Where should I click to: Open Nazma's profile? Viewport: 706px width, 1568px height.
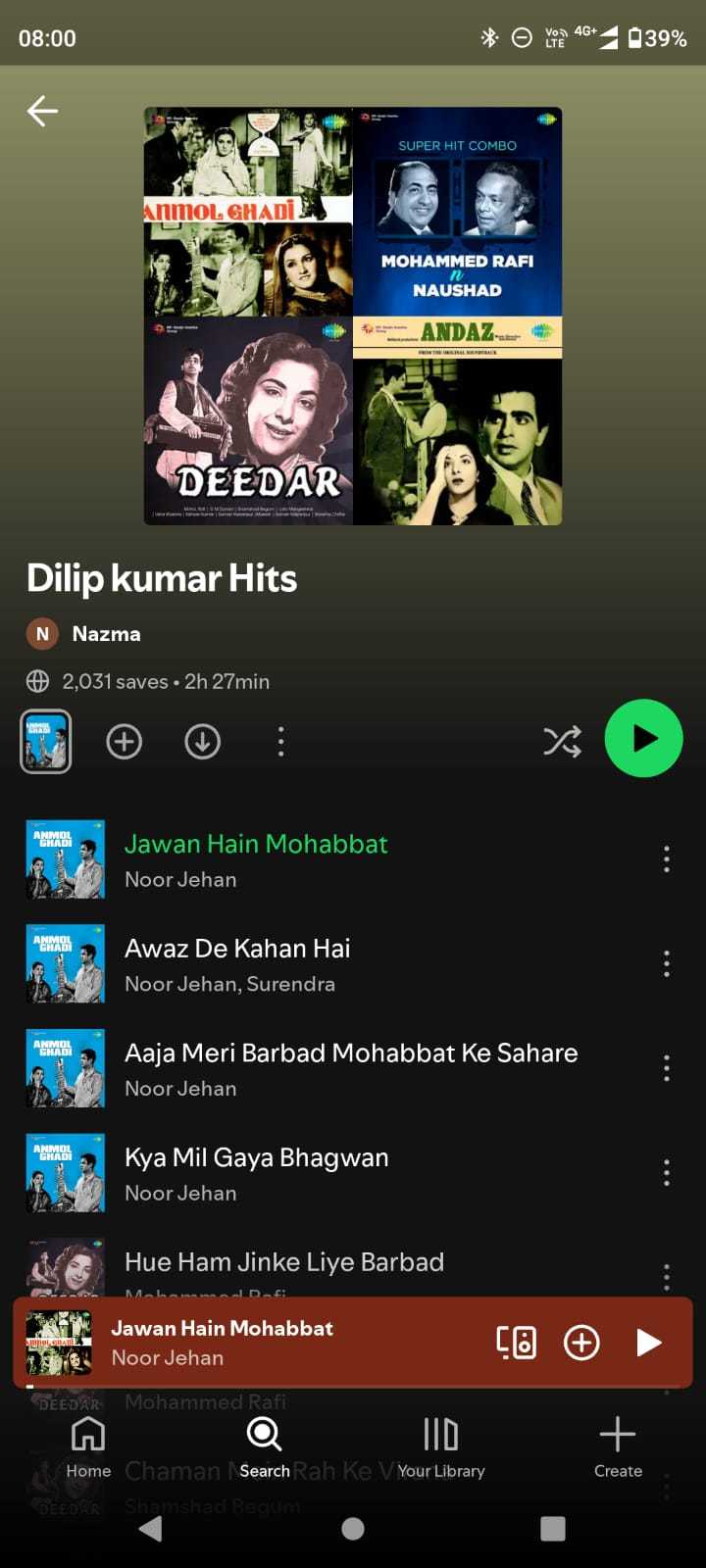coord(105,634)
